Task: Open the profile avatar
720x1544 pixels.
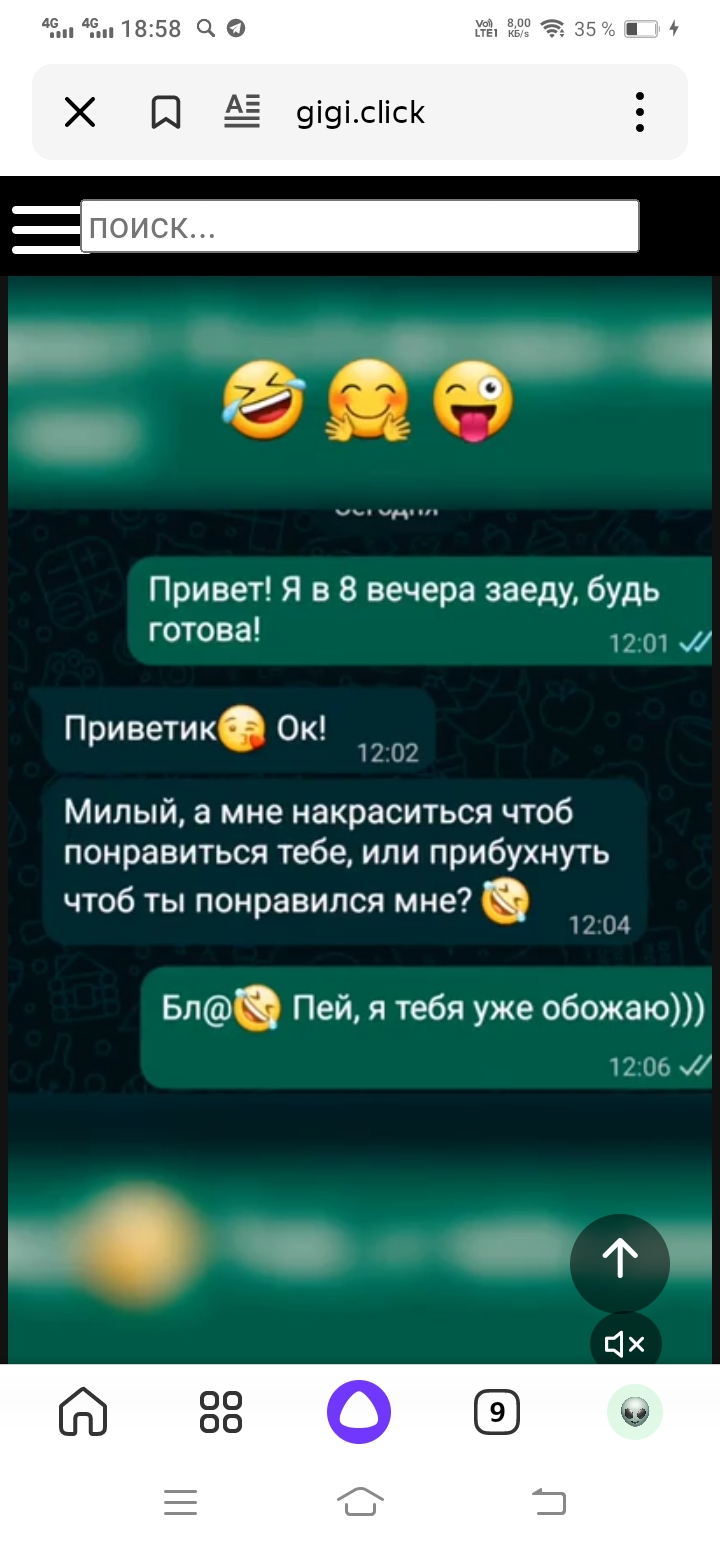Action: pos(634,1412)
